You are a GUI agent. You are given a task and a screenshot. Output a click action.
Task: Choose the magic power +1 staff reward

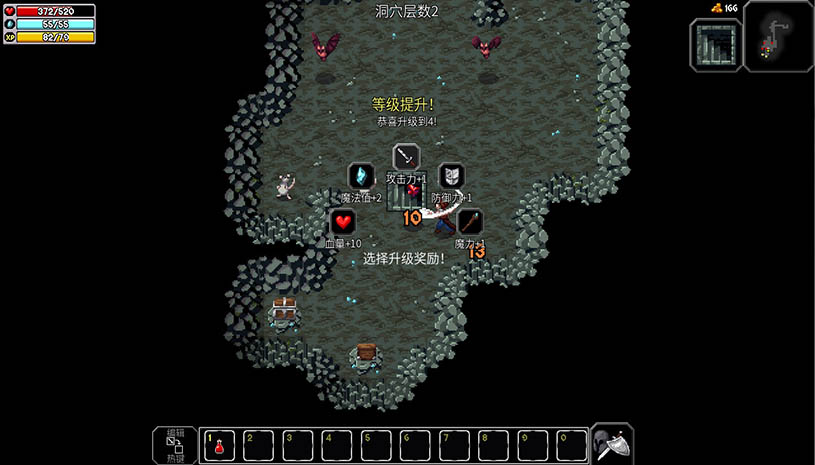coord(470,222)
